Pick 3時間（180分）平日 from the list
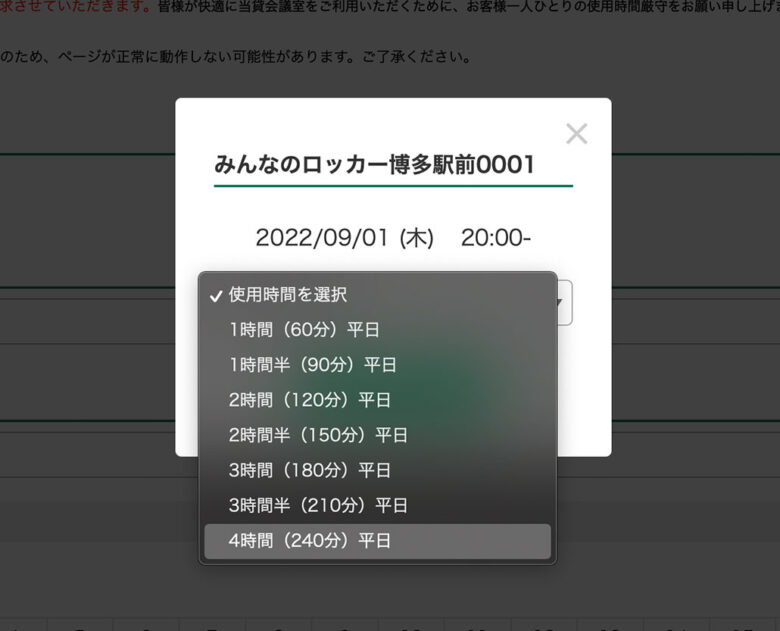The image size is (780, 631). click(309, 470)
